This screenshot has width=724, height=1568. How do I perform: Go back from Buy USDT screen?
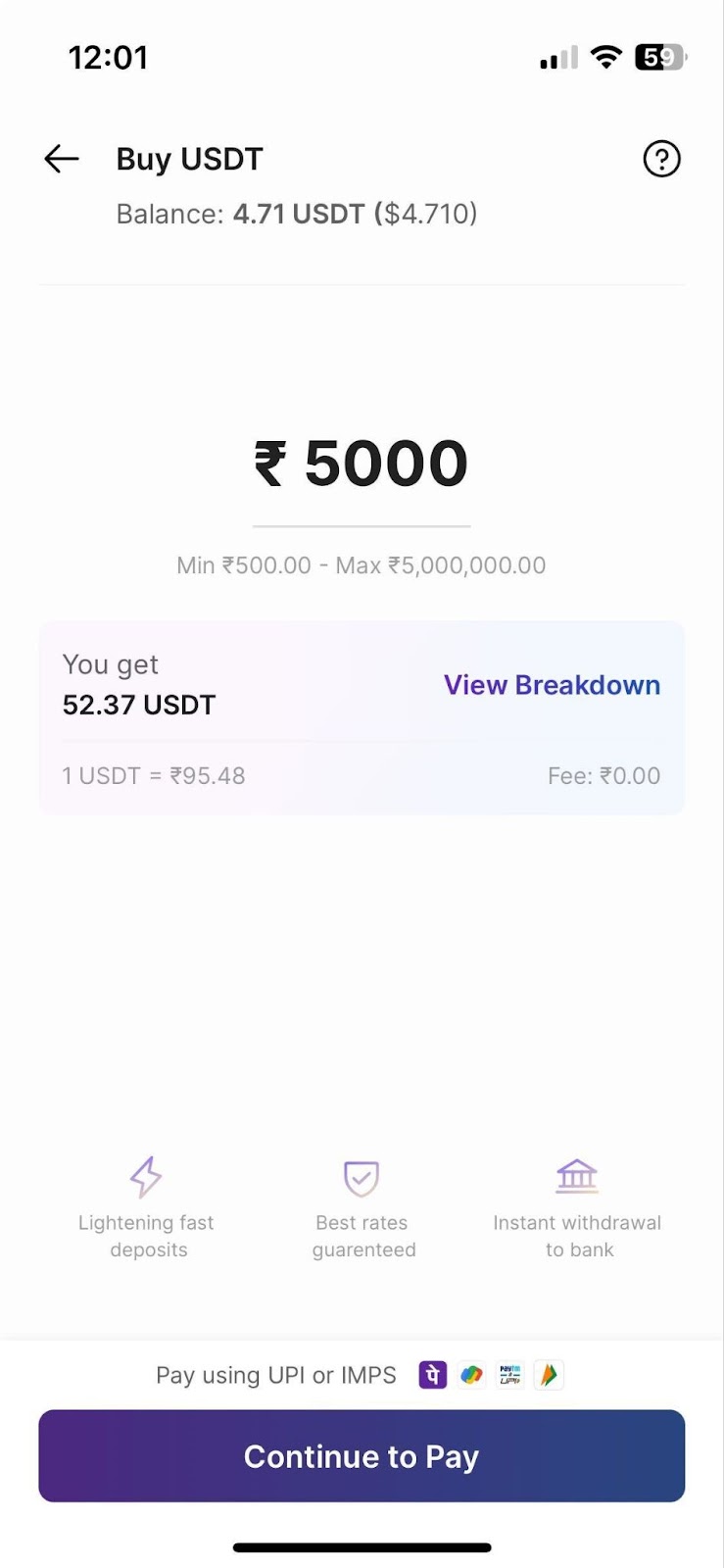tap(61, 159)
